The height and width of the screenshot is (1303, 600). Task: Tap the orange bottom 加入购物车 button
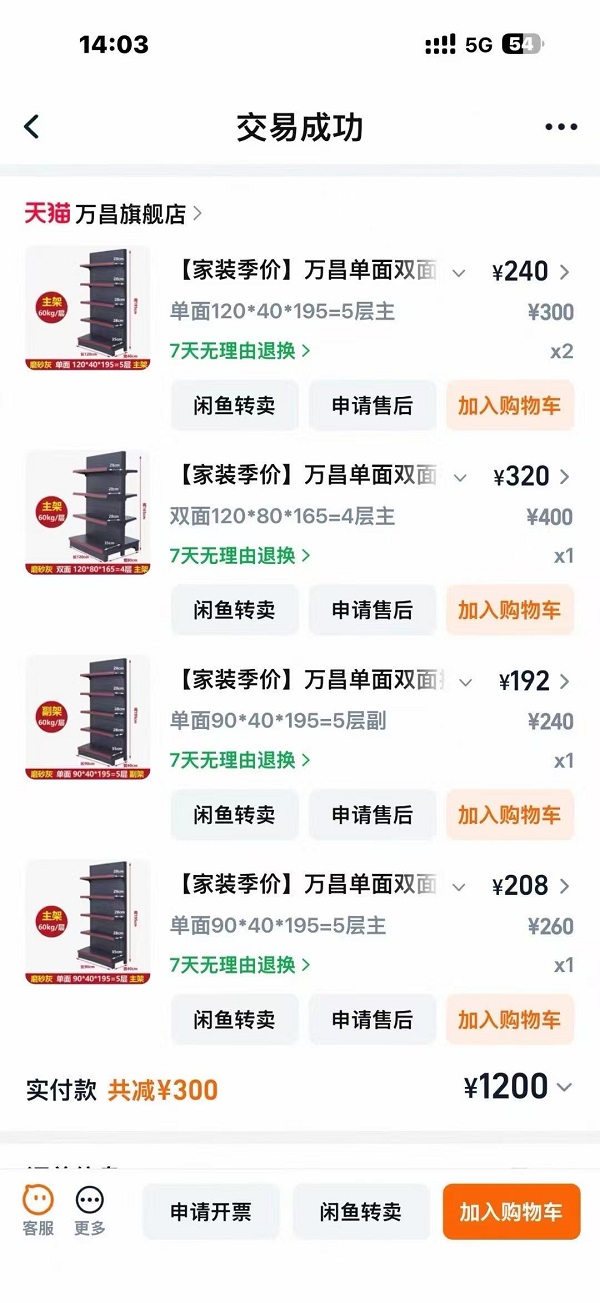tap(511, 1212)
